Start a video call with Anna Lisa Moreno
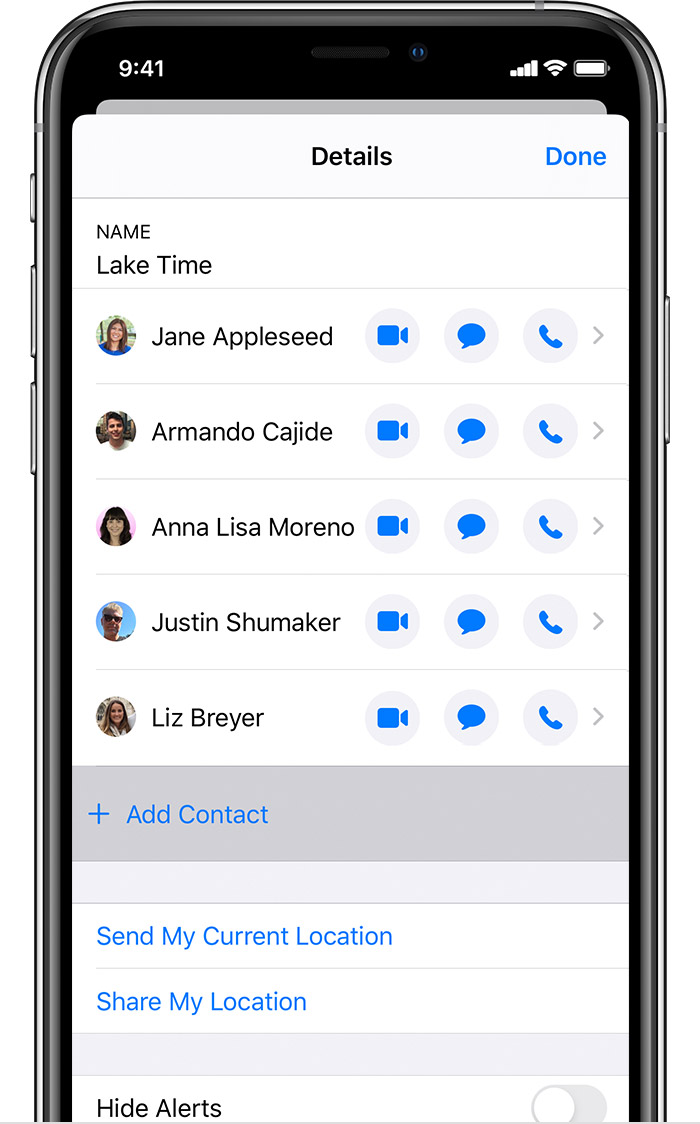The width and height of the screenshot is (700, 1124). click(x=392, y=526)
